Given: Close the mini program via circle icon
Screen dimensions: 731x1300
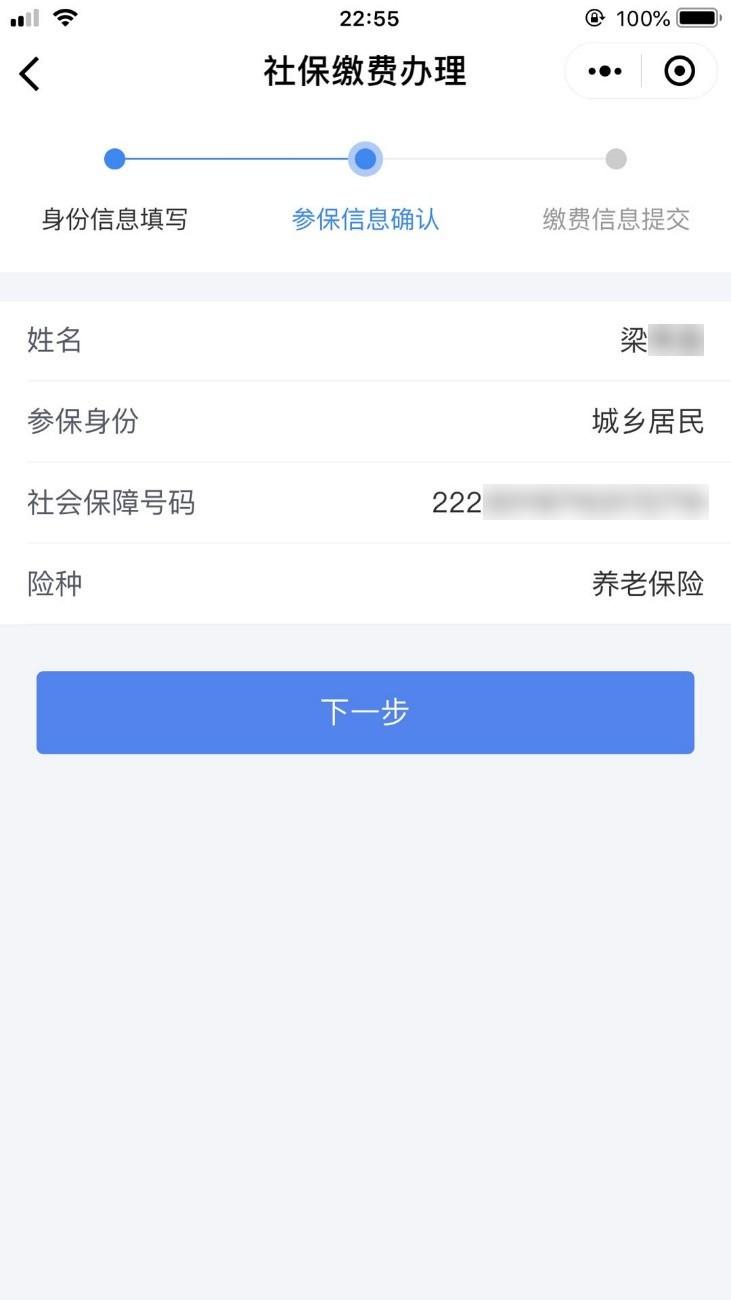Looking at the screenshot, I should coord(679,71).
